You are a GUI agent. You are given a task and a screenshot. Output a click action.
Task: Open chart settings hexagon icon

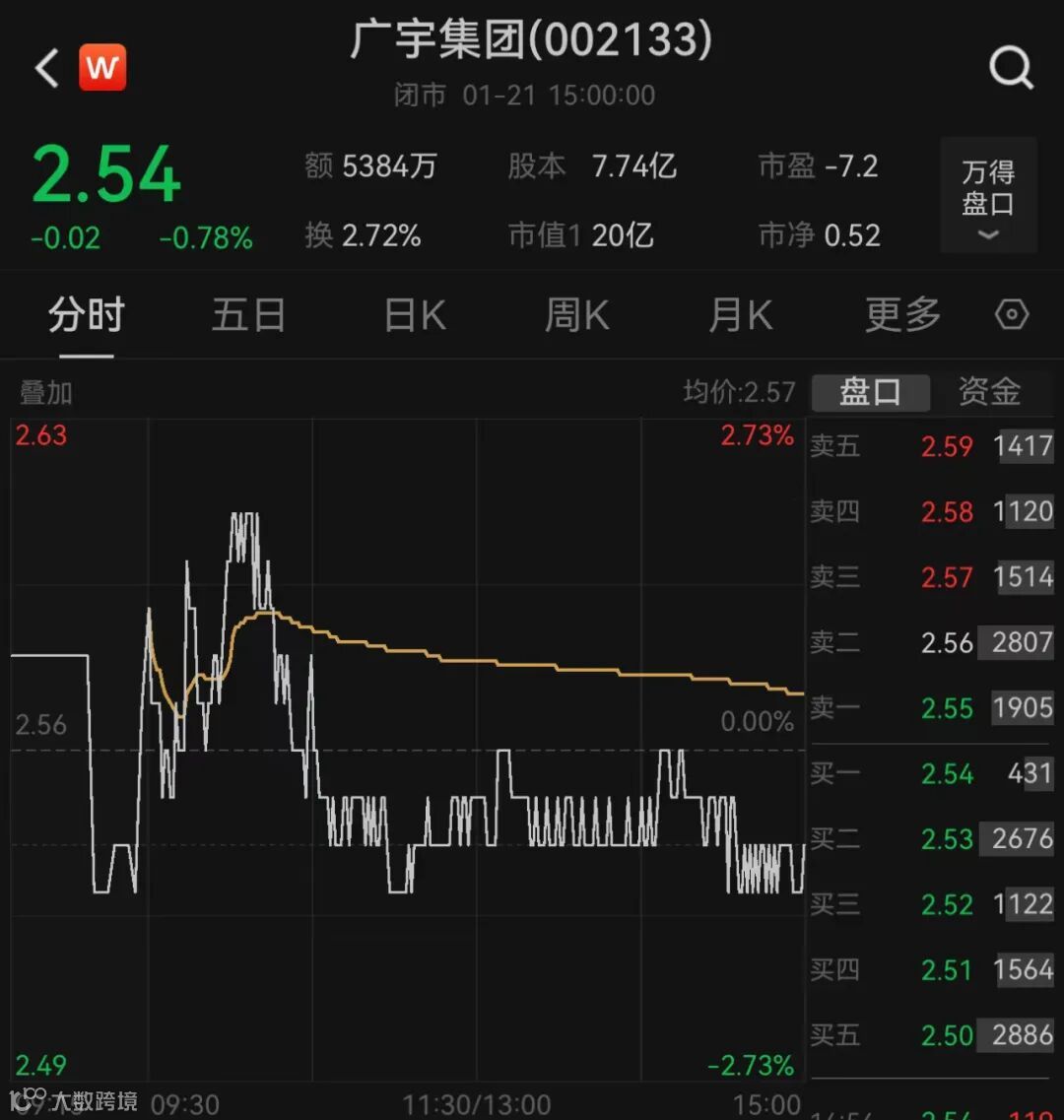[x=1012, y=315]
